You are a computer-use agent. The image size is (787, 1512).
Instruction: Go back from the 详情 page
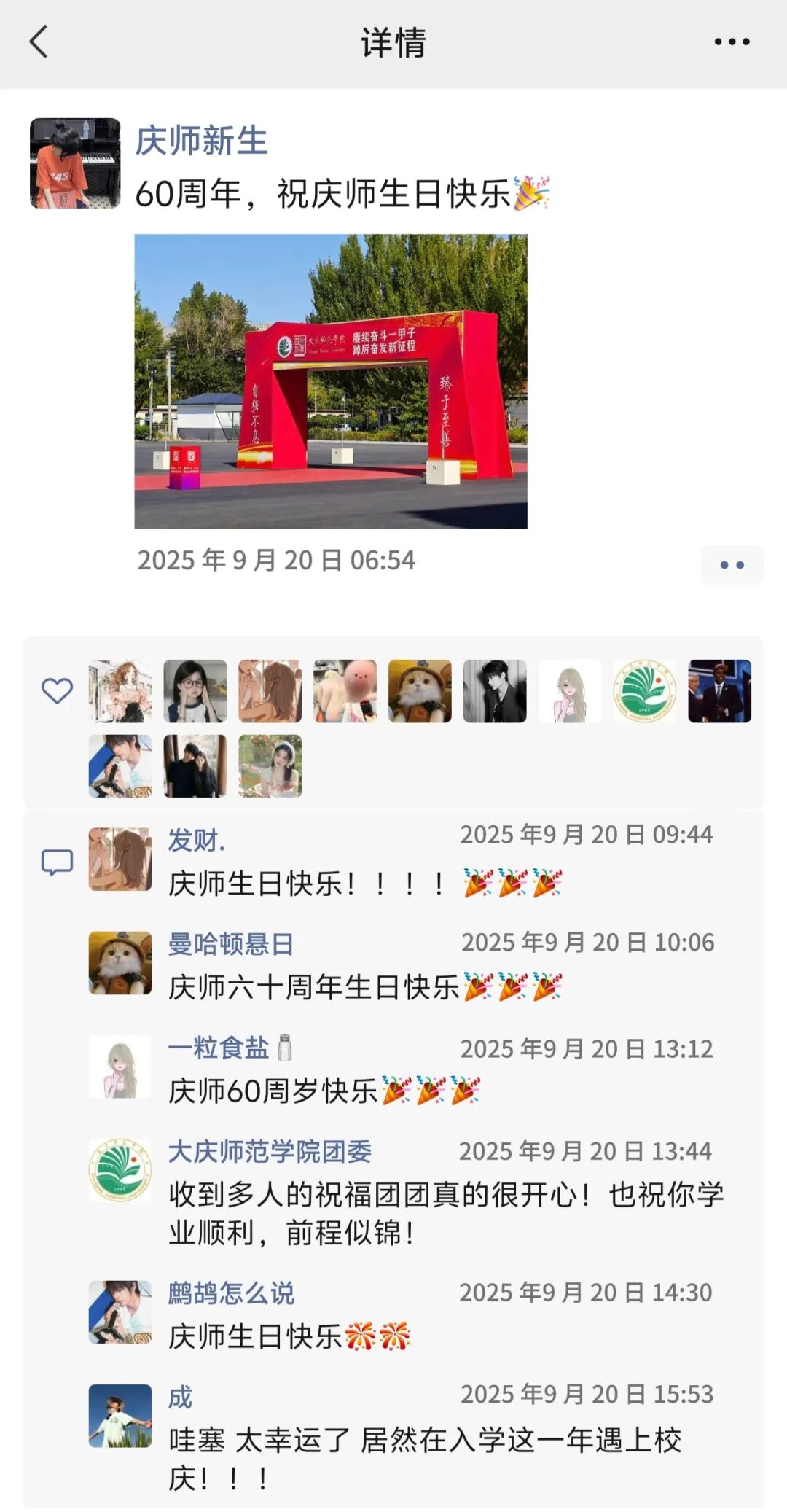point(39,42)
